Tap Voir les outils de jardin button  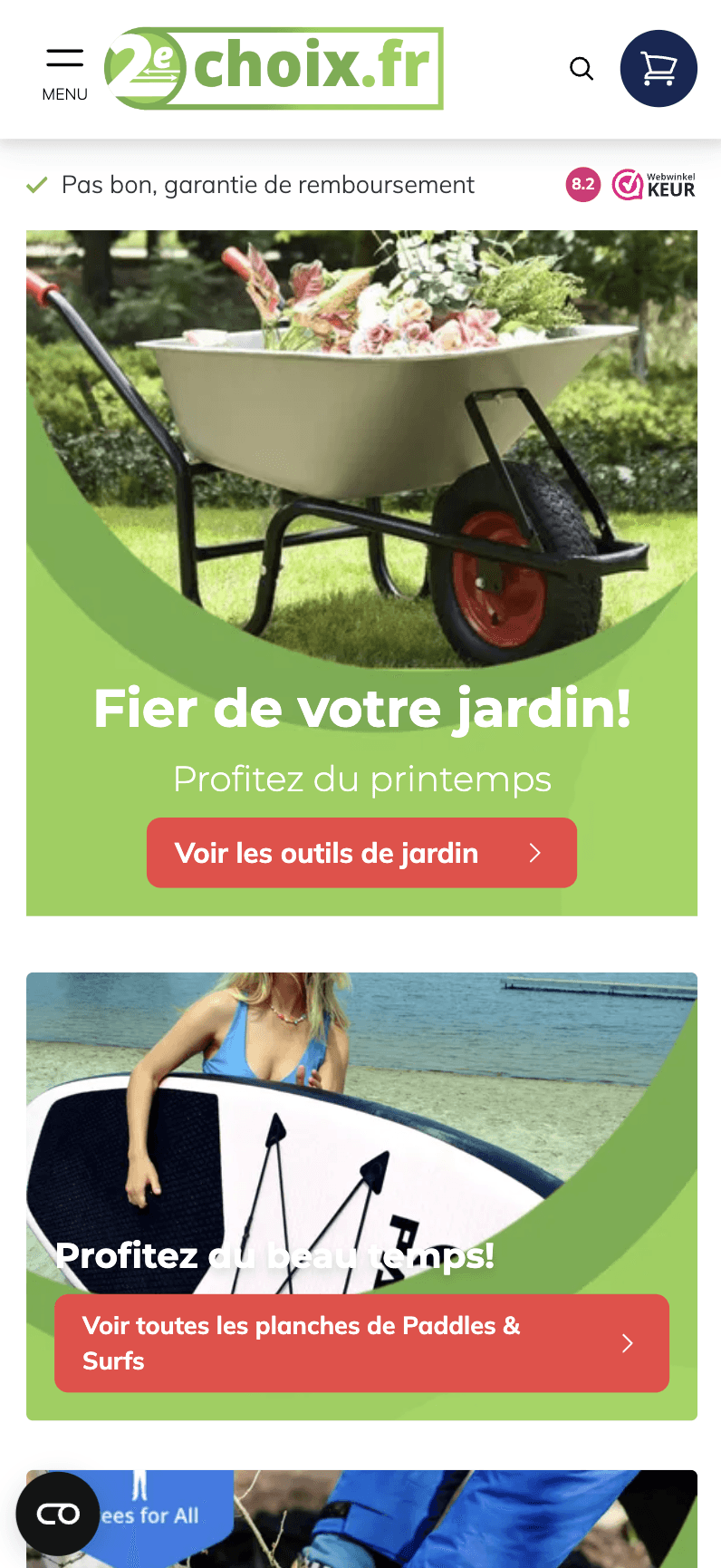pos(361,853)
